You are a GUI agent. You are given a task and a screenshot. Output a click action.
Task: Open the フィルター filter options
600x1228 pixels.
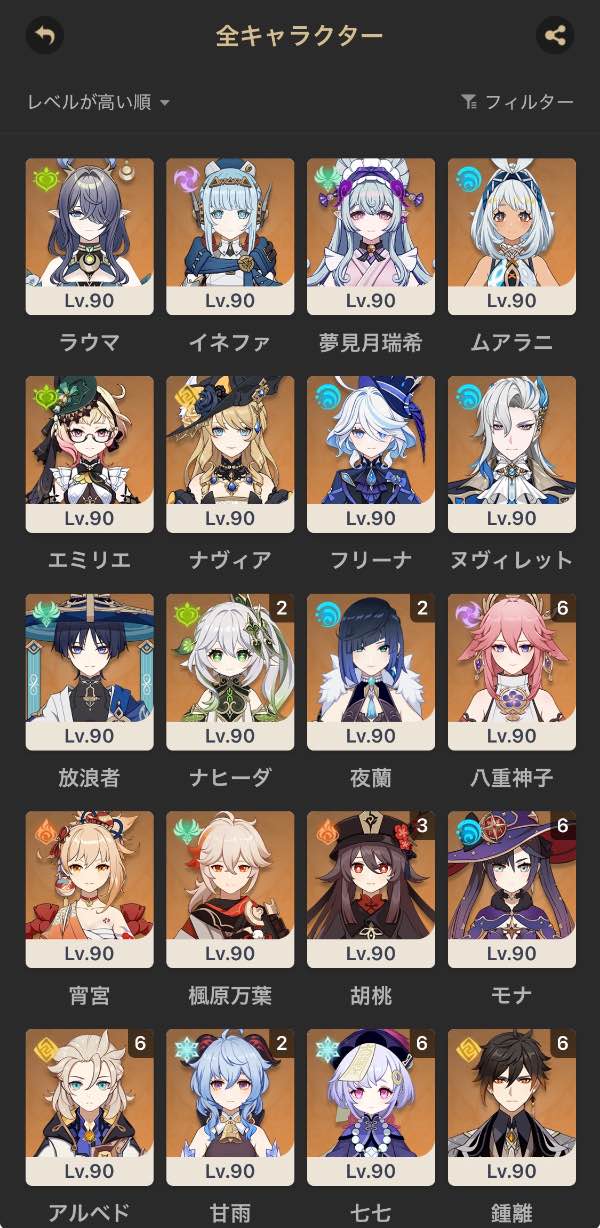click(517, 102)
